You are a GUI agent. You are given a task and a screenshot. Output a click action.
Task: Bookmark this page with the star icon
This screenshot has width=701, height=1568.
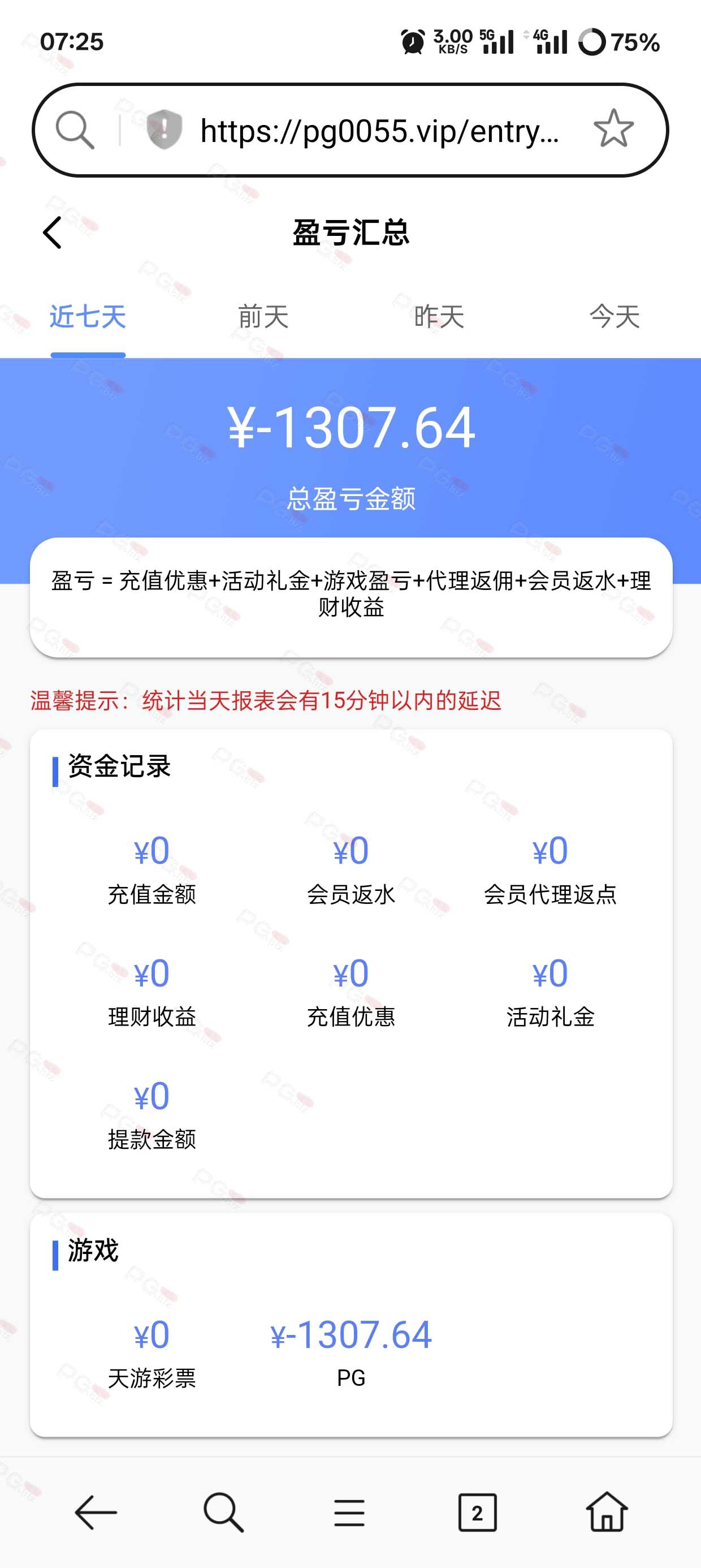[x=613, y=129]
